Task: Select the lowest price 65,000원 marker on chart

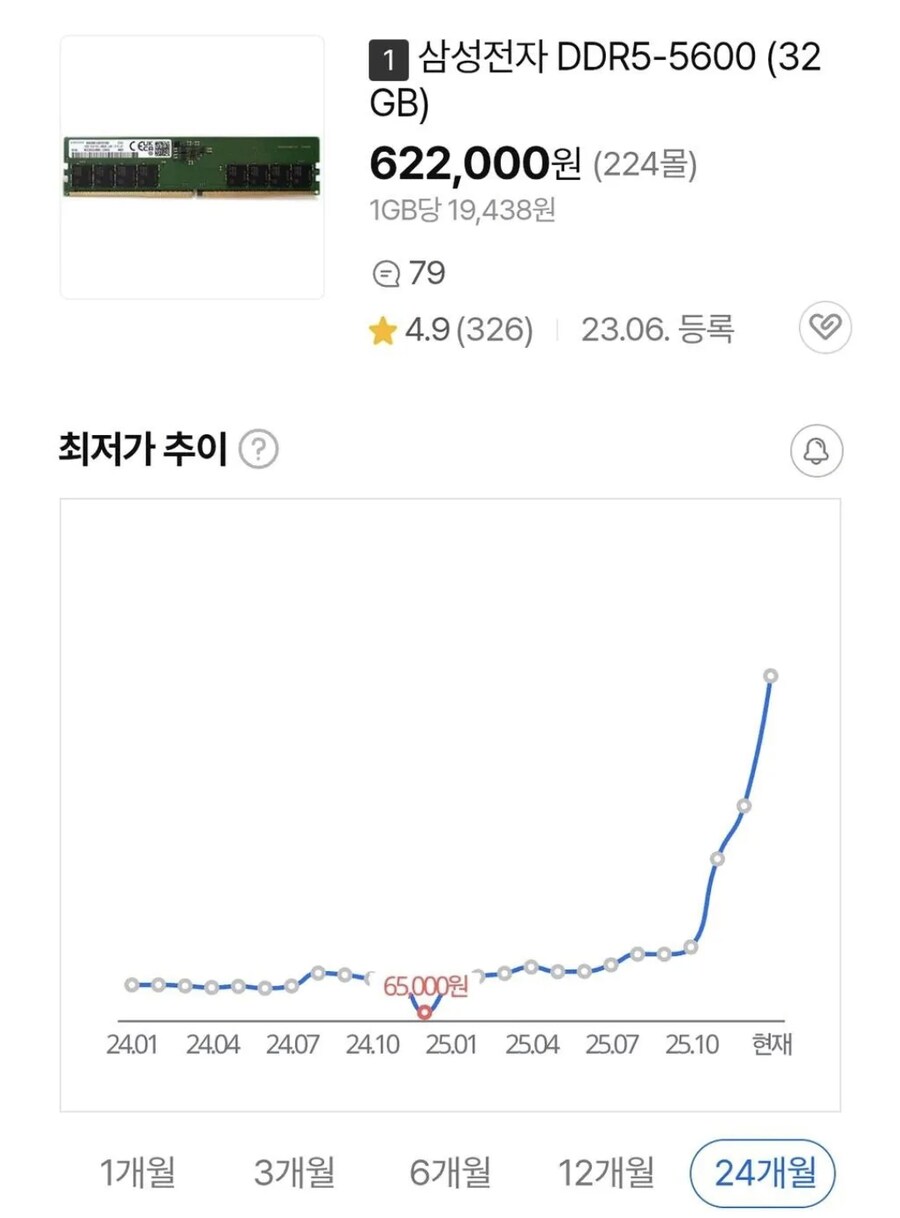Action: click(424, 1012)
